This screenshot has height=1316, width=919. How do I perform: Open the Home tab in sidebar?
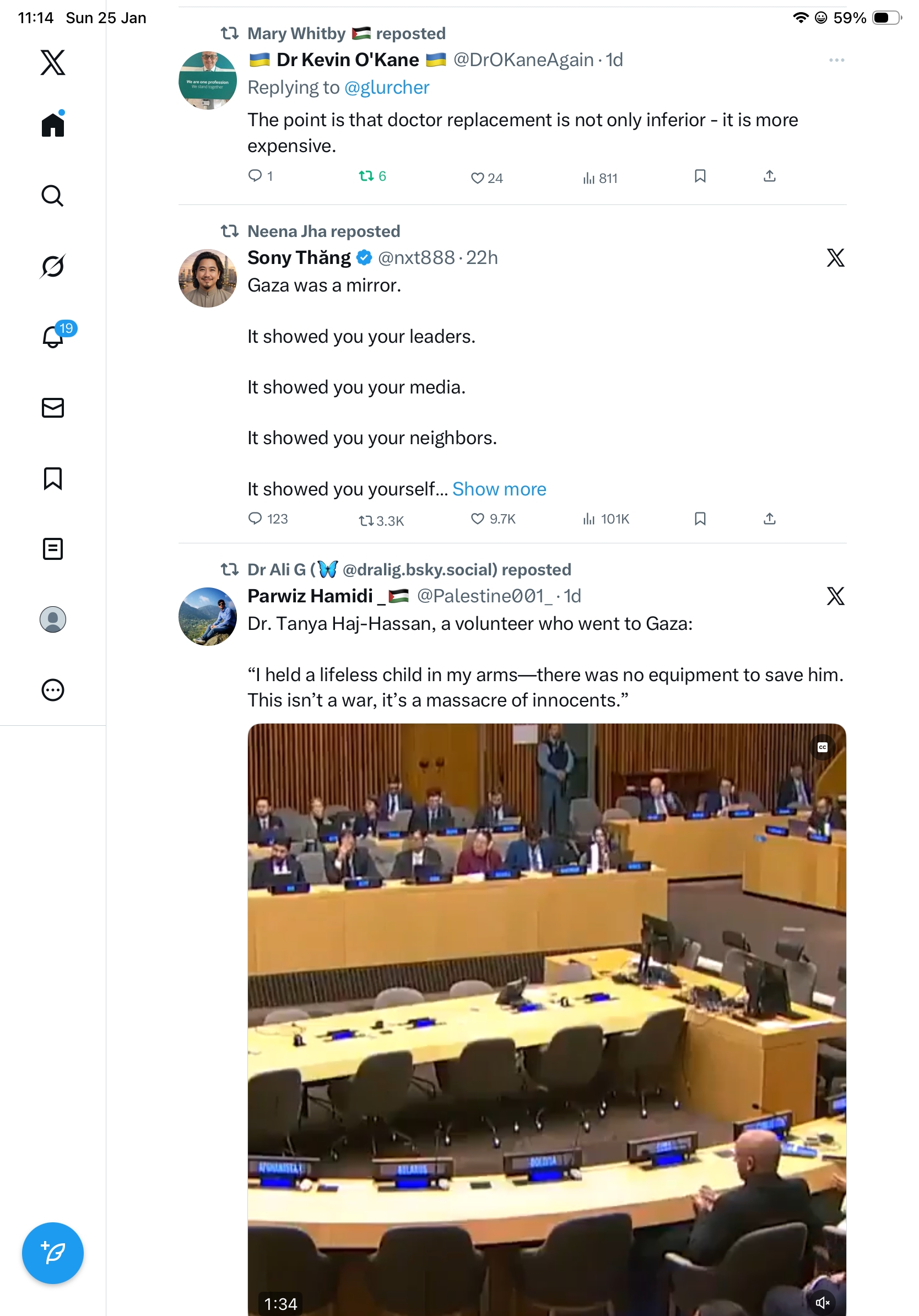coord(53,125)
